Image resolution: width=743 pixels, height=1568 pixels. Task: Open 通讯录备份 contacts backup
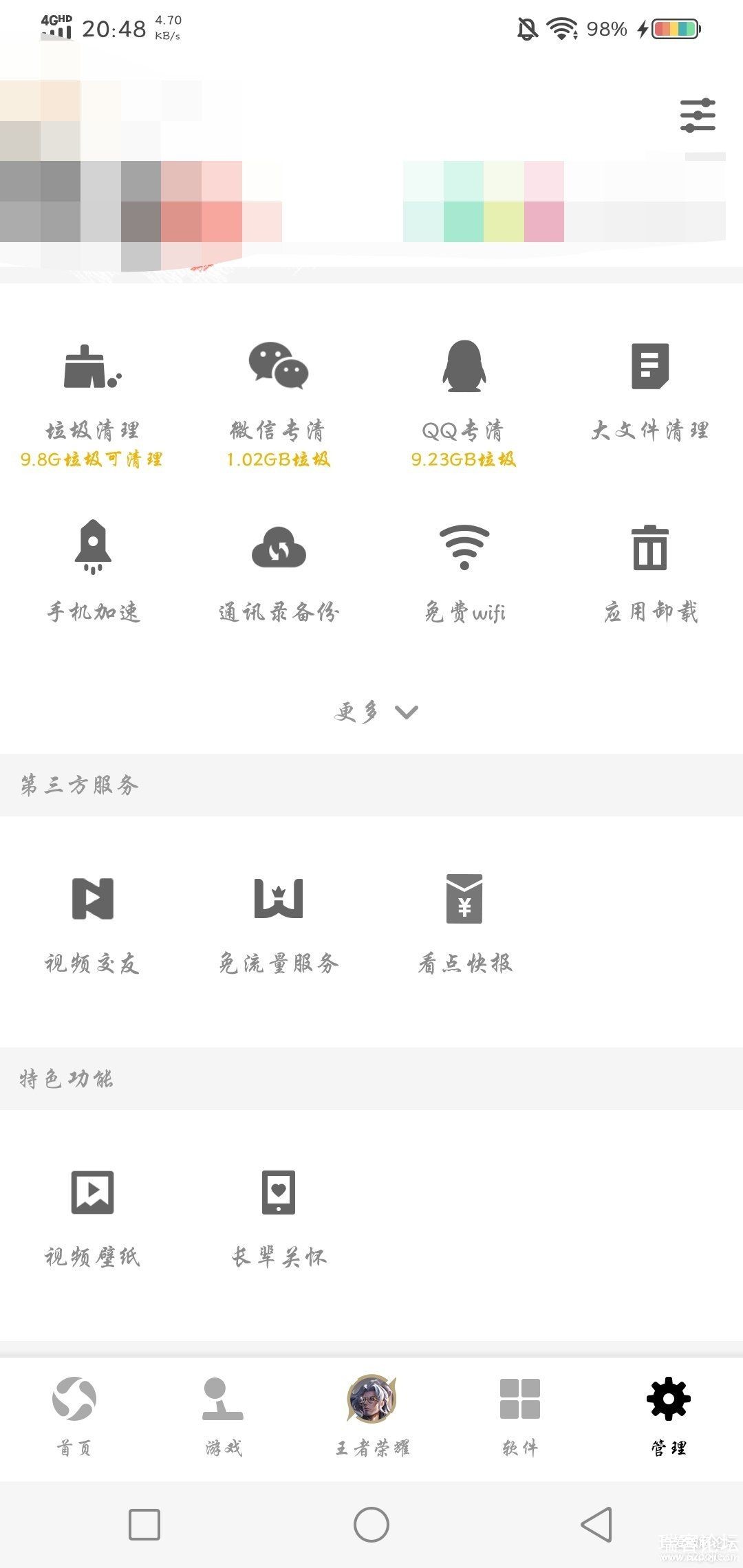(x=278, y=571)
